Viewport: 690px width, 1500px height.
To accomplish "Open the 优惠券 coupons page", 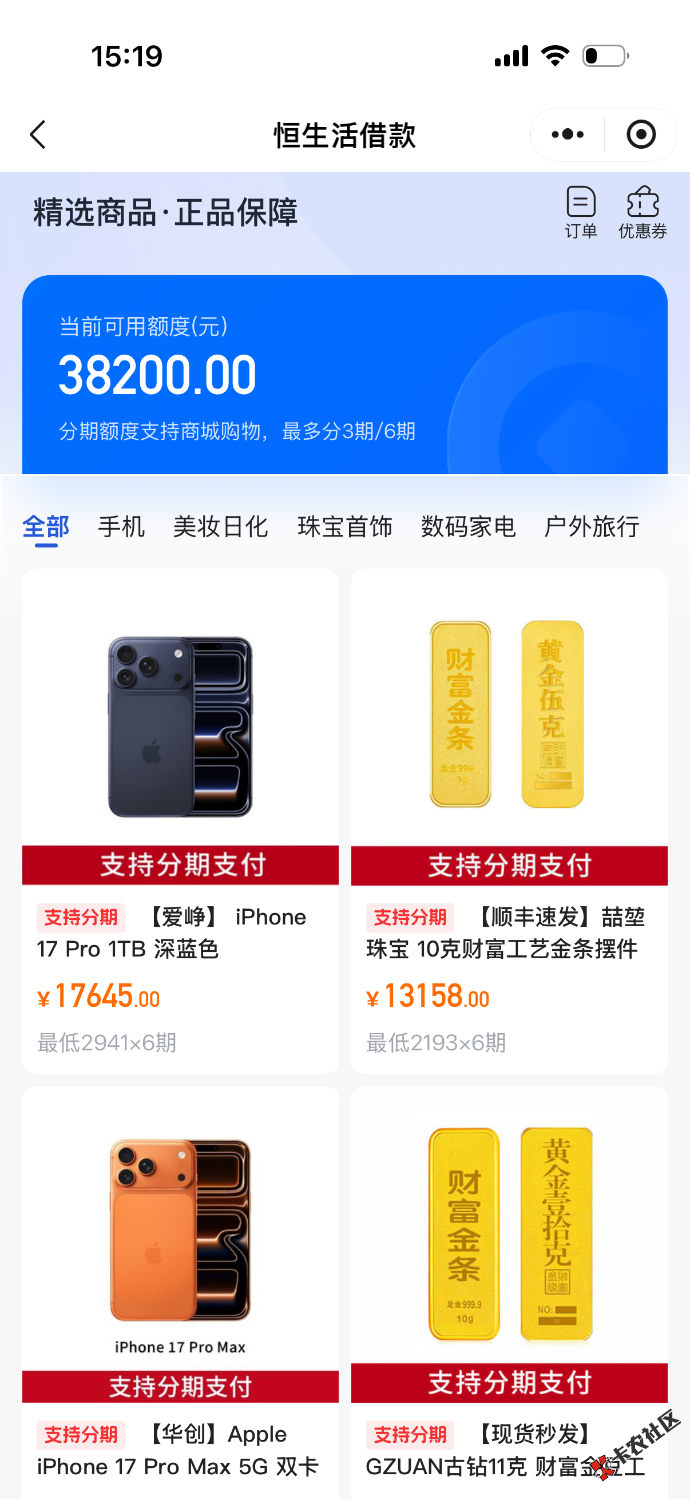I will click(642, 213).
